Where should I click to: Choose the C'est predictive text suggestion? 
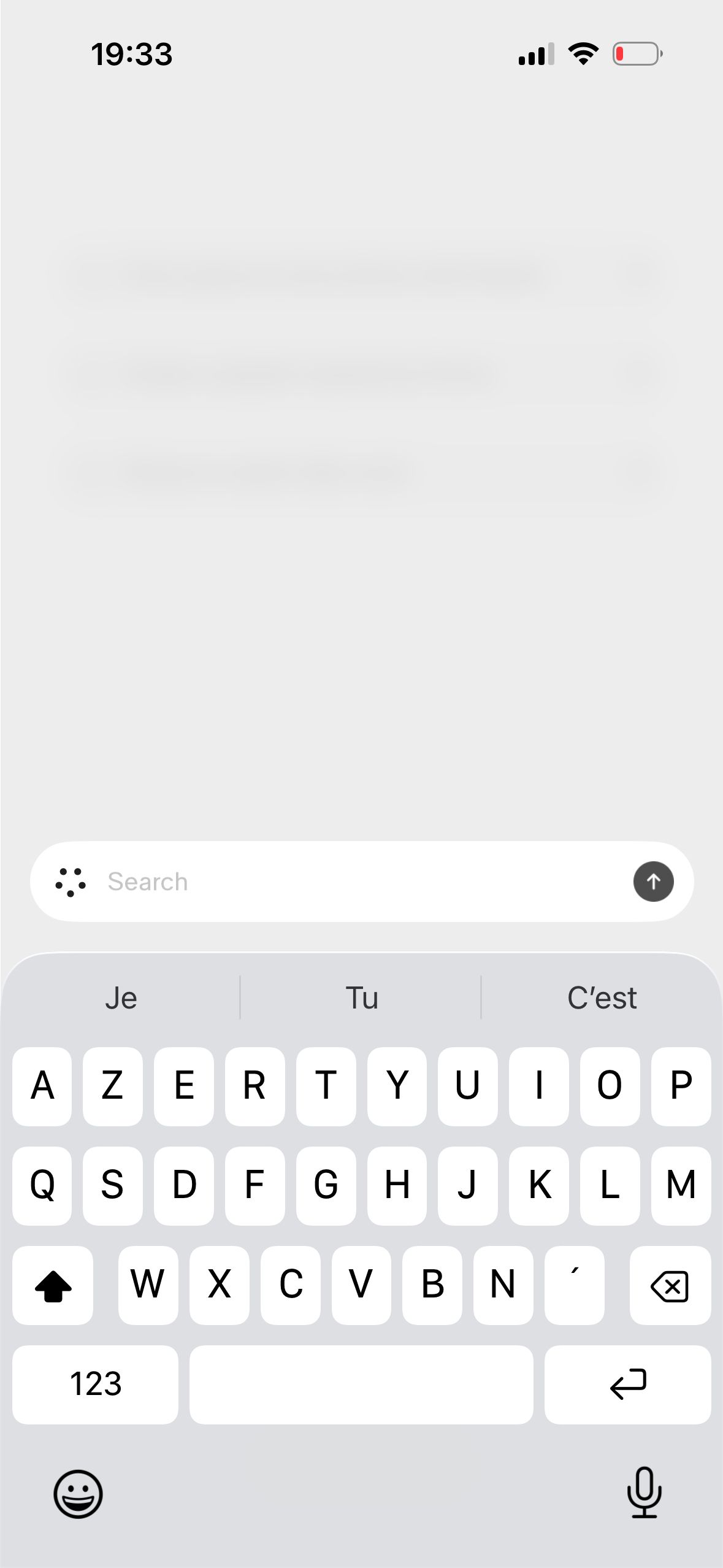[x=601, y=997]
